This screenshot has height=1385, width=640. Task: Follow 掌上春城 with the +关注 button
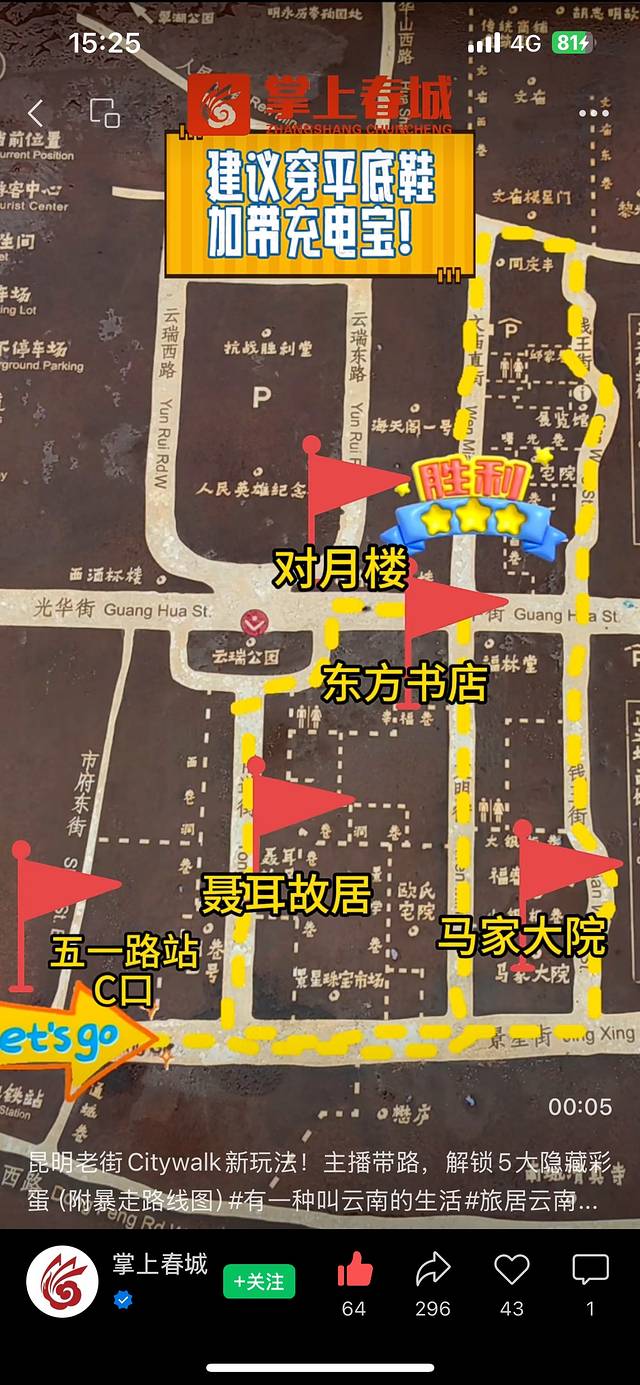pyautogui.click(x=259, y=1281)
